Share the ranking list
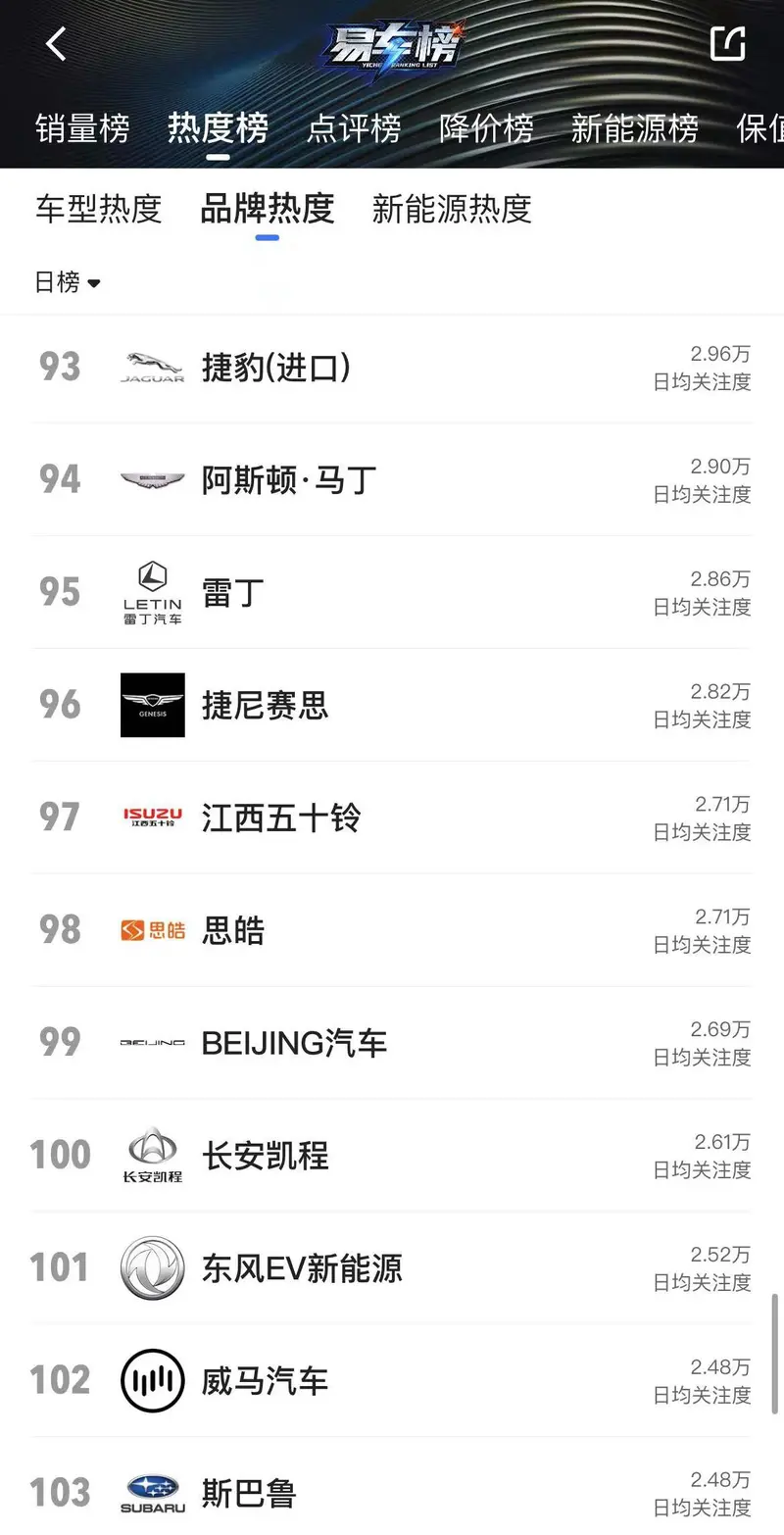The height and width of the screenshot is (1535, 784). tap(728, 43)
